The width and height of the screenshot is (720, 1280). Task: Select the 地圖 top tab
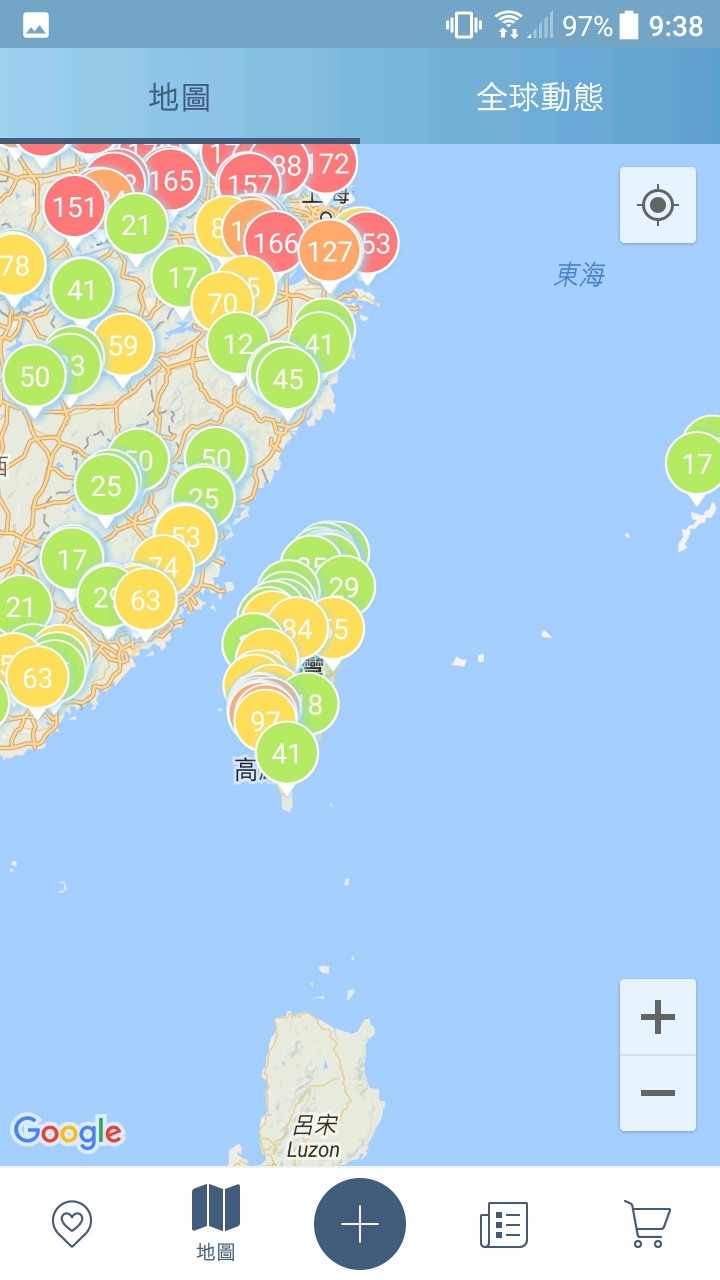tap(180, 97)
